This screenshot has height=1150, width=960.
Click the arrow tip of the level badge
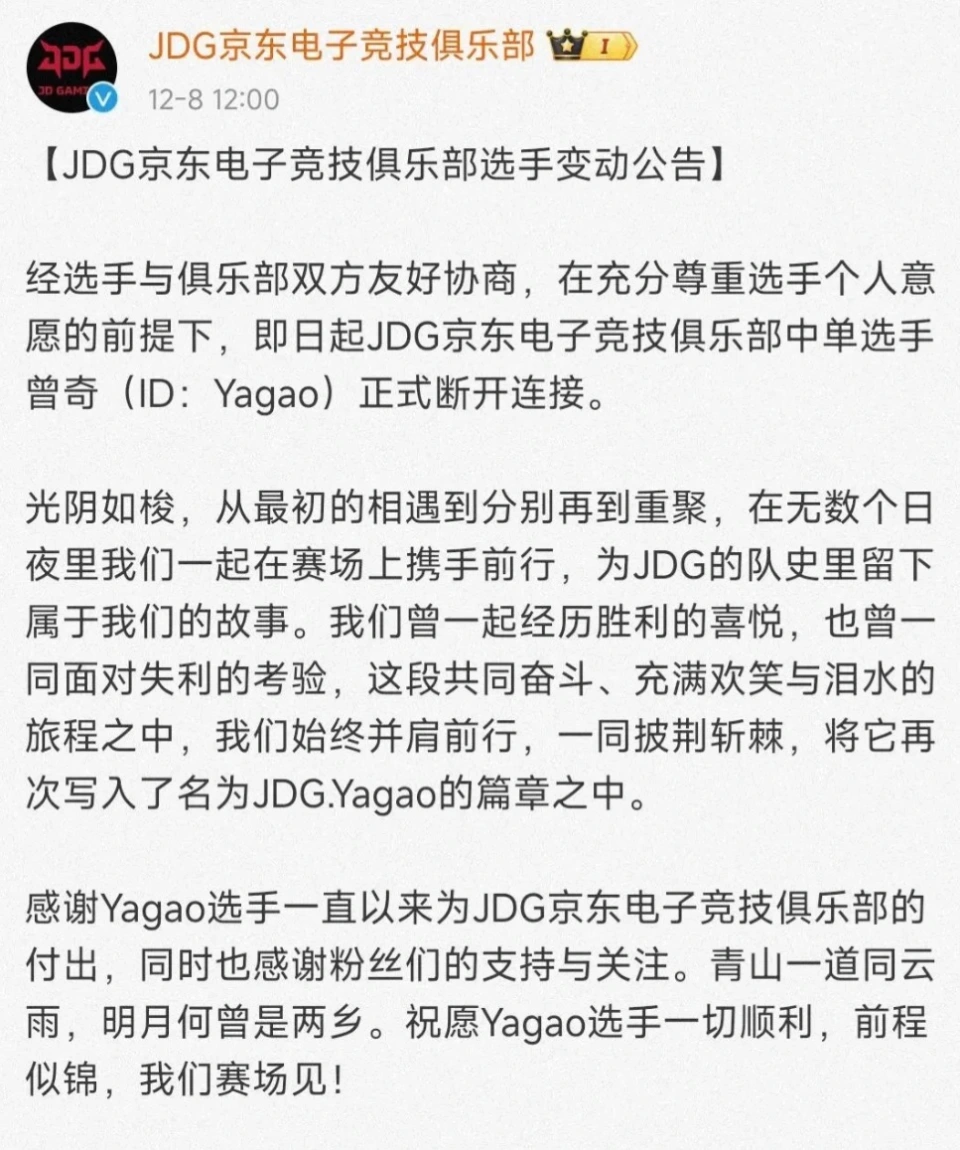pos(634,46)
